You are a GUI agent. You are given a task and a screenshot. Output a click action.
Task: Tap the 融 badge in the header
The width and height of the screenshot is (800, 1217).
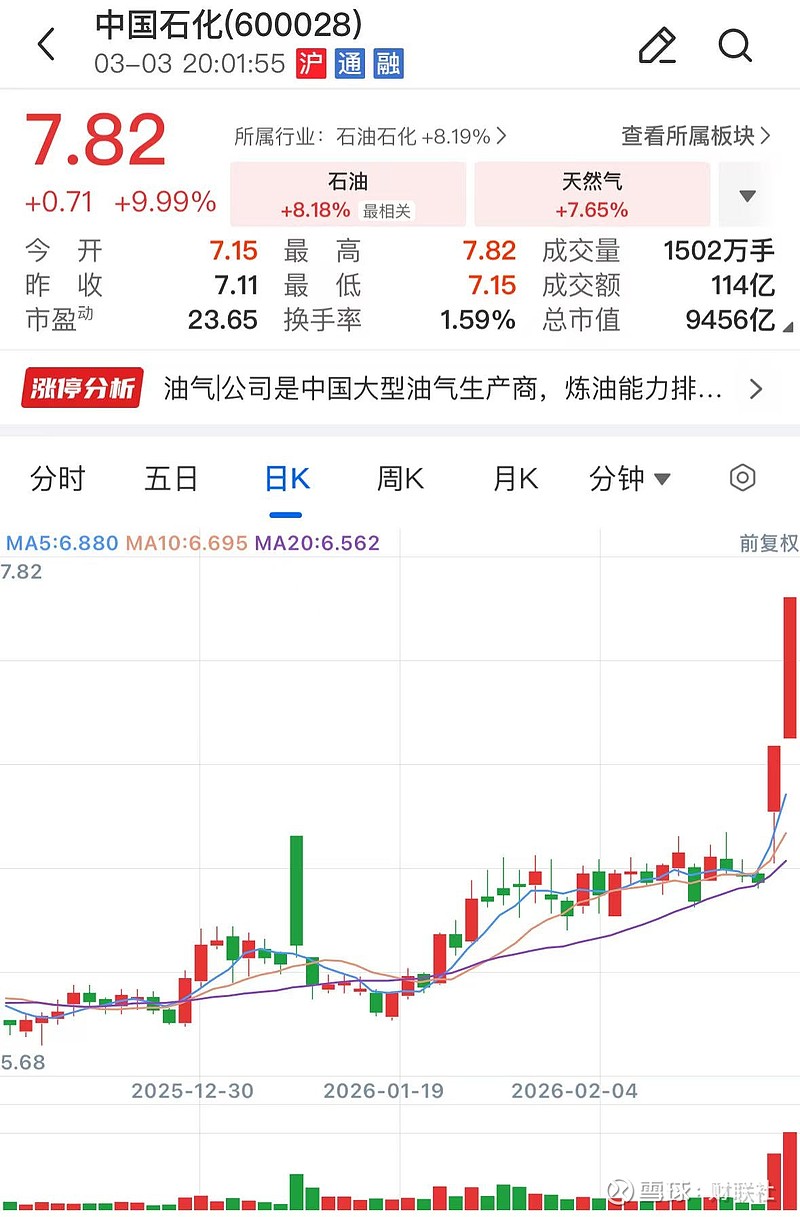[x=387, y=63]
